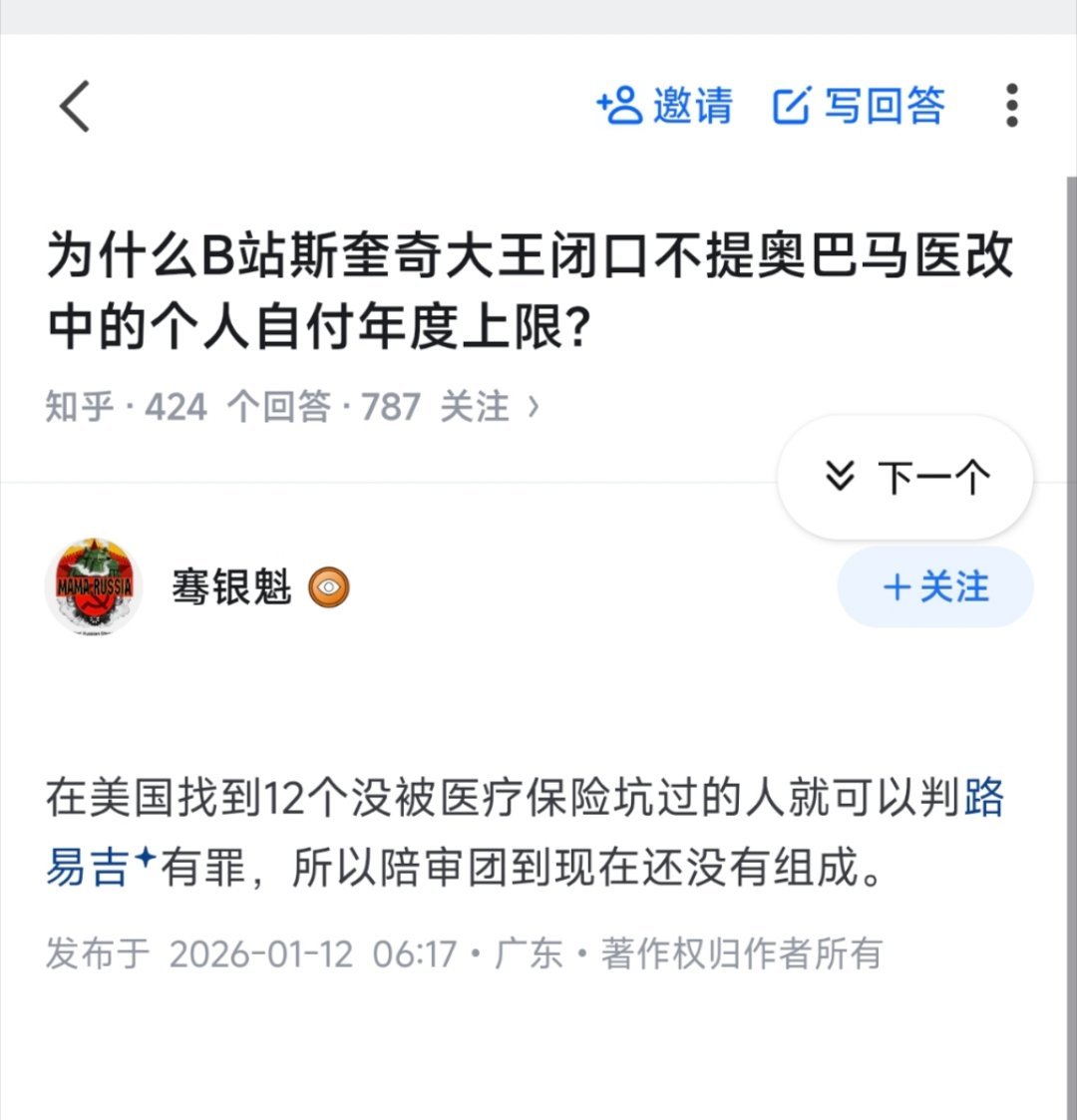
Task: Tap 邀请 to invite others to answer
Action: tap(690, 107)
